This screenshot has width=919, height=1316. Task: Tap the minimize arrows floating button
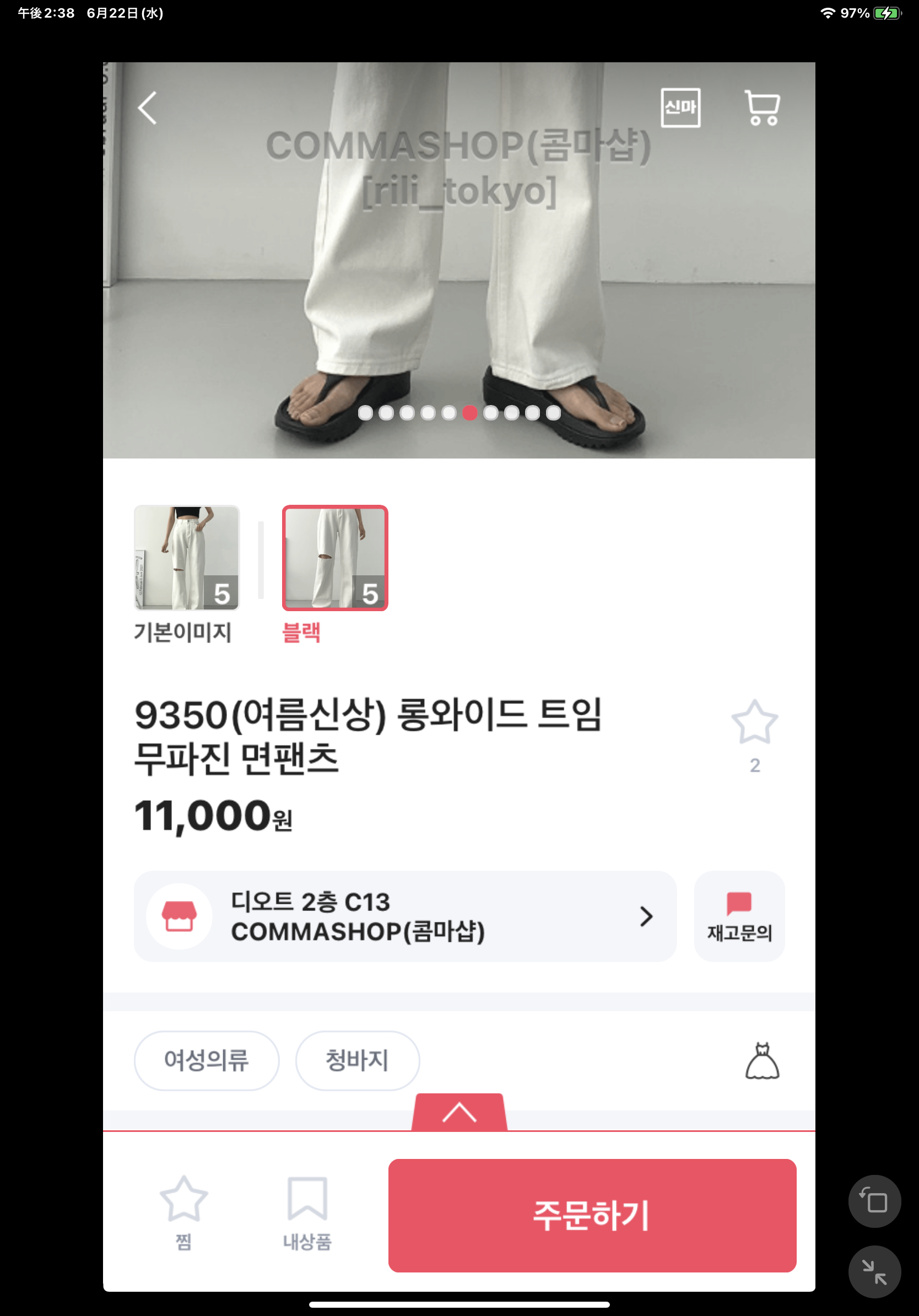point(874,1272)
